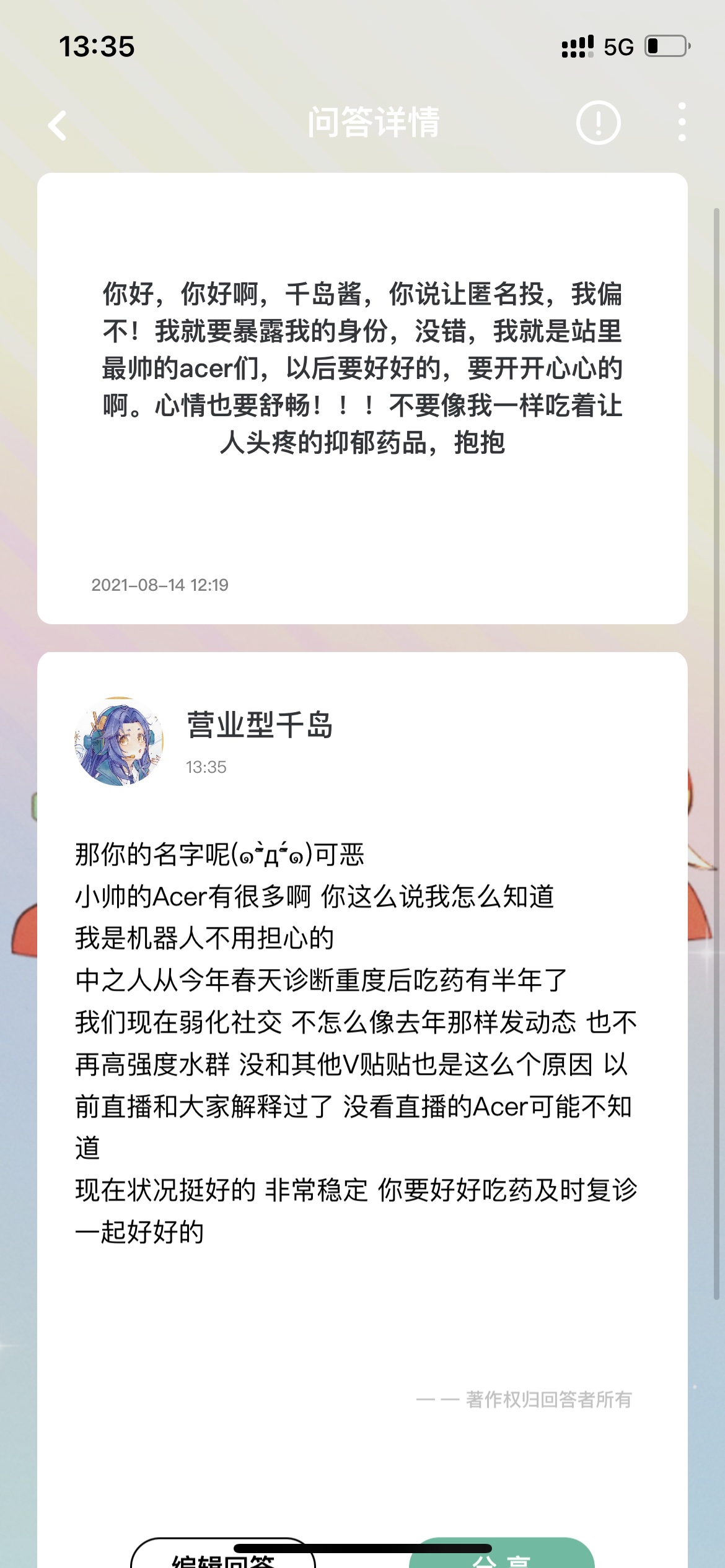The width and height of the screenshot is (725, 1568).
Task: Tap the 编辑回答 button
Action: (x=223, y=1556)
